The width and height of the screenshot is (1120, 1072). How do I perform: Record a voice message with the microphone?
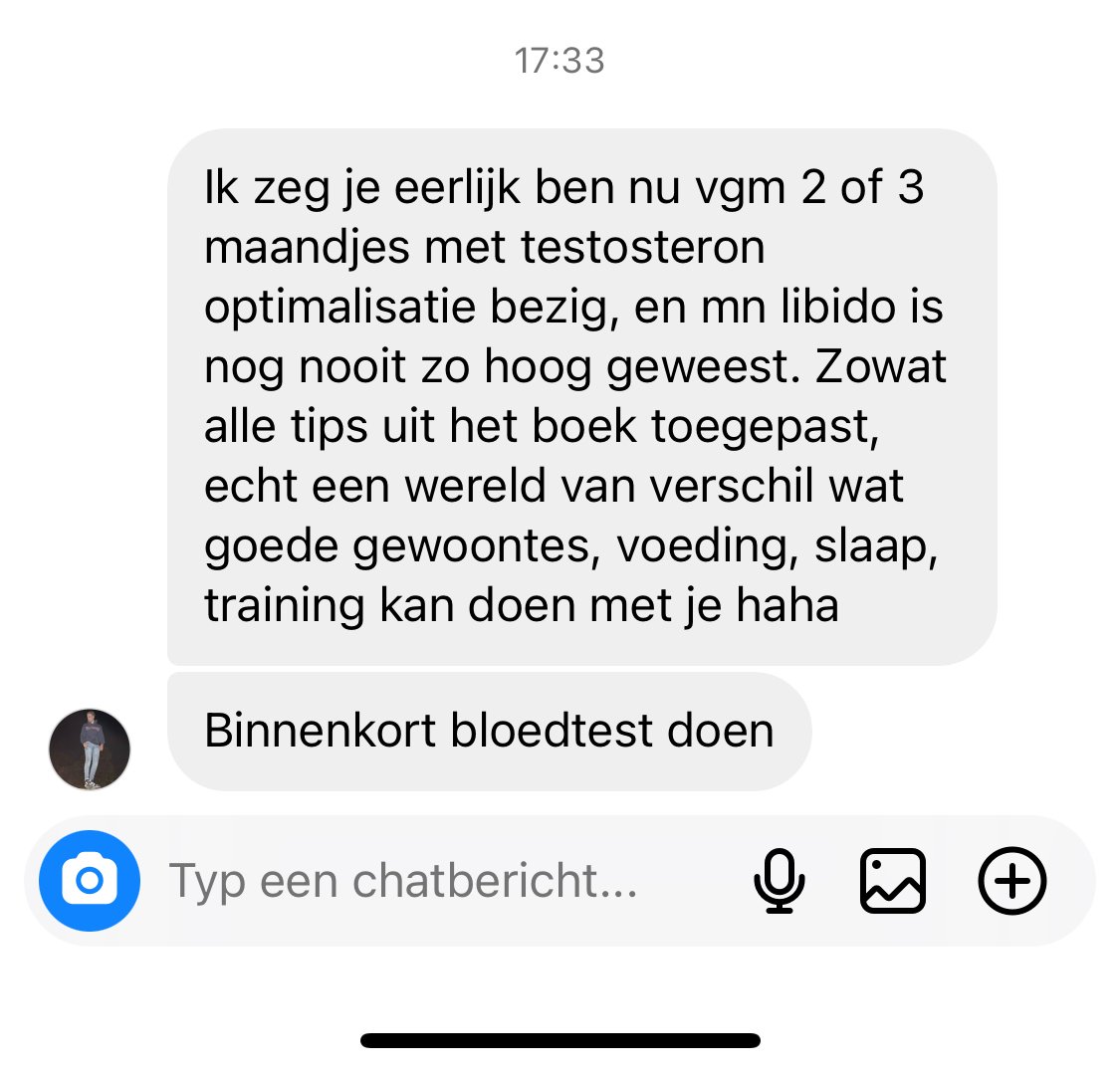779,881
